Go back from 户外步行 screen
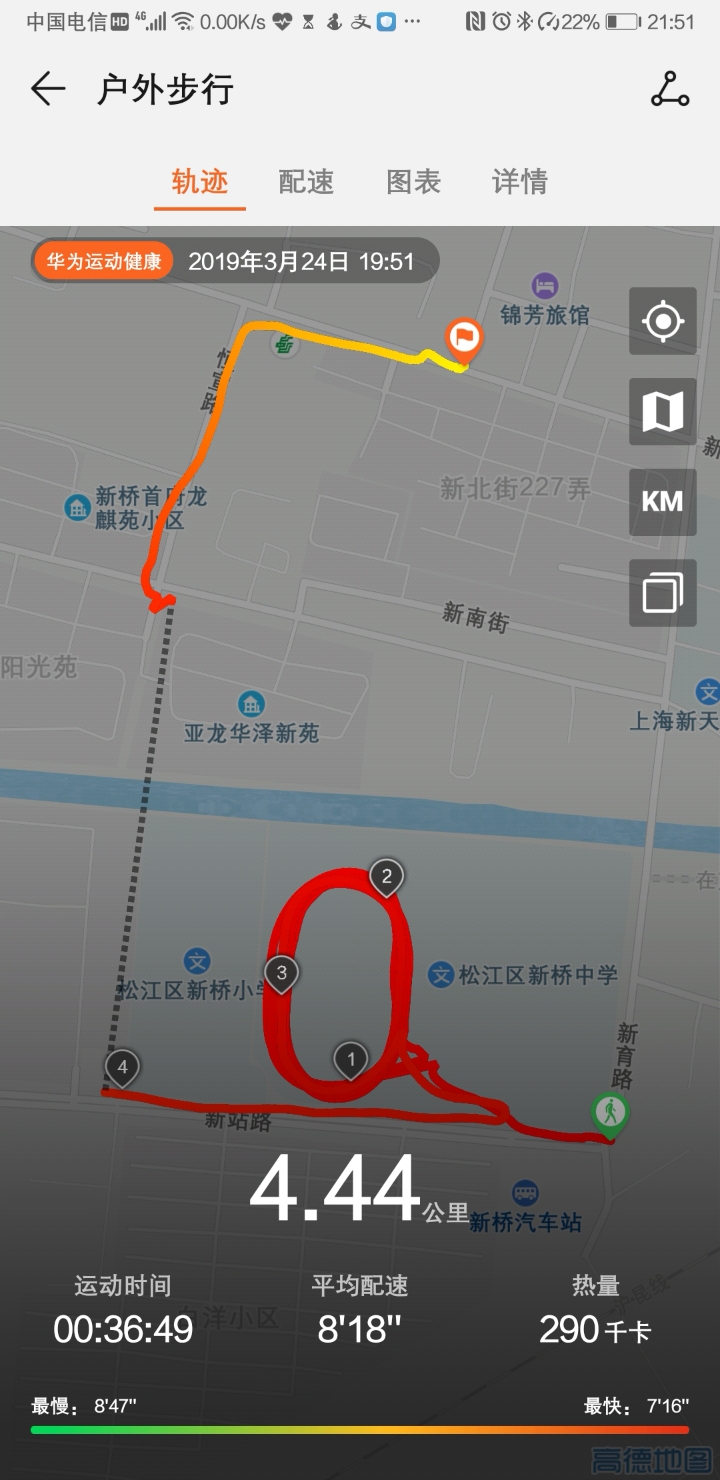 coord(47,90)
